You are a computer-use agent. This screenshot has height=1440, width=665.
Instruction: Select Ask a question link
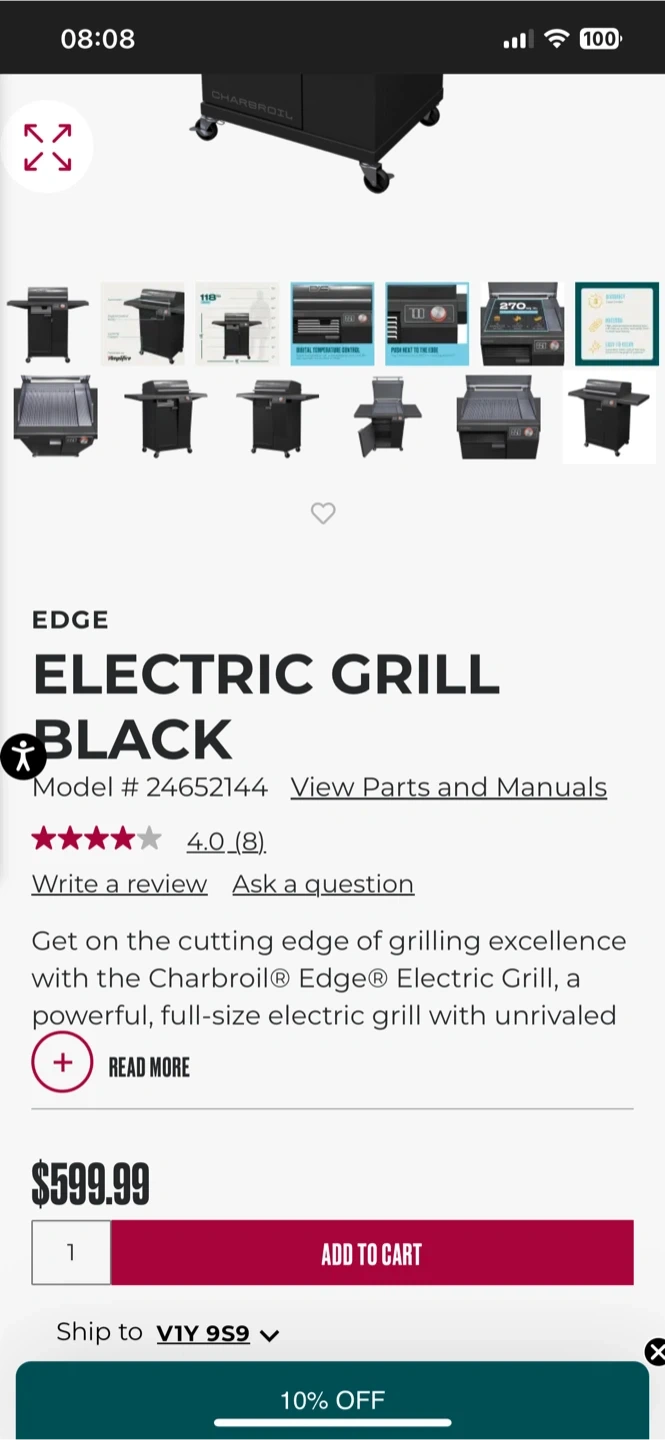pyautogui.click(x=323, y=884)
